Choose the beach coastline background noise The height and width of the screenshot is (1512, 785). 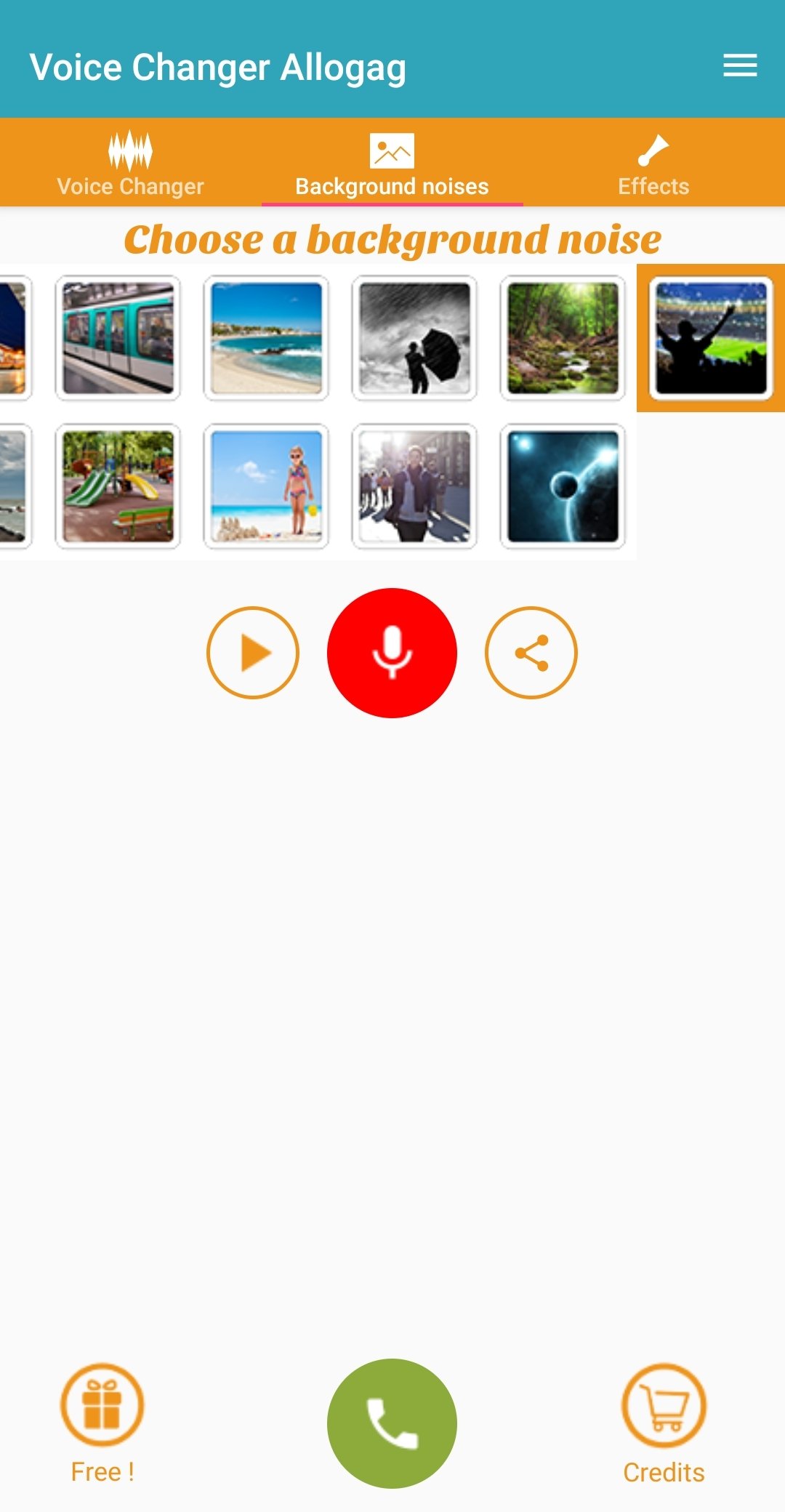266,338
